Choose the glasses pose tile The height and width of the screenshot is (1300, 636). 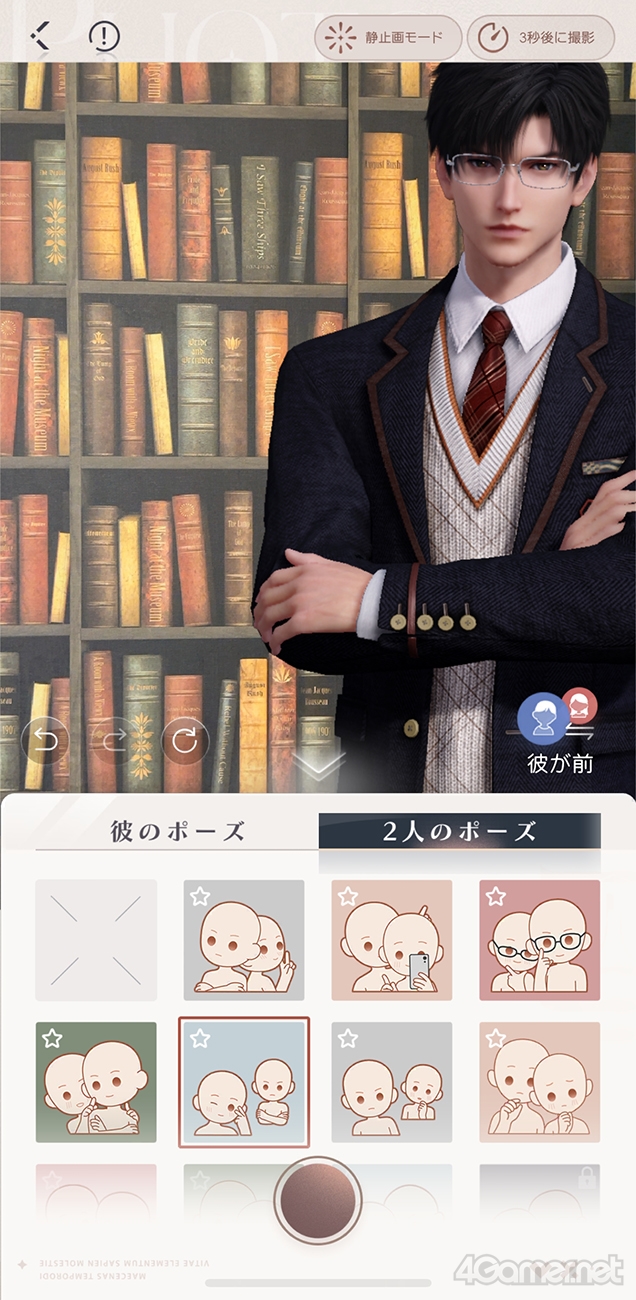pos(539,940)
